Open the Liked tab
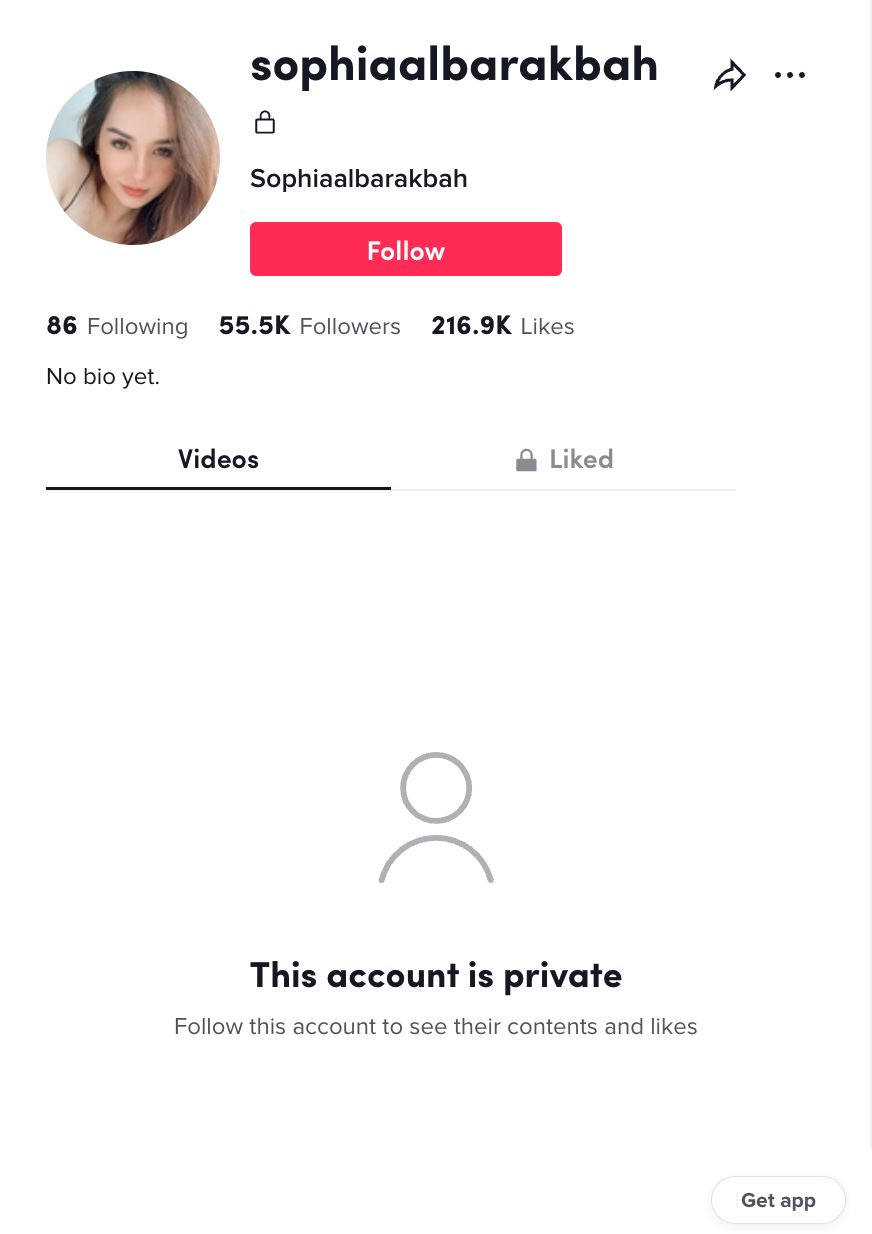This screenshot has height=1234, width=872. (581, 459)
